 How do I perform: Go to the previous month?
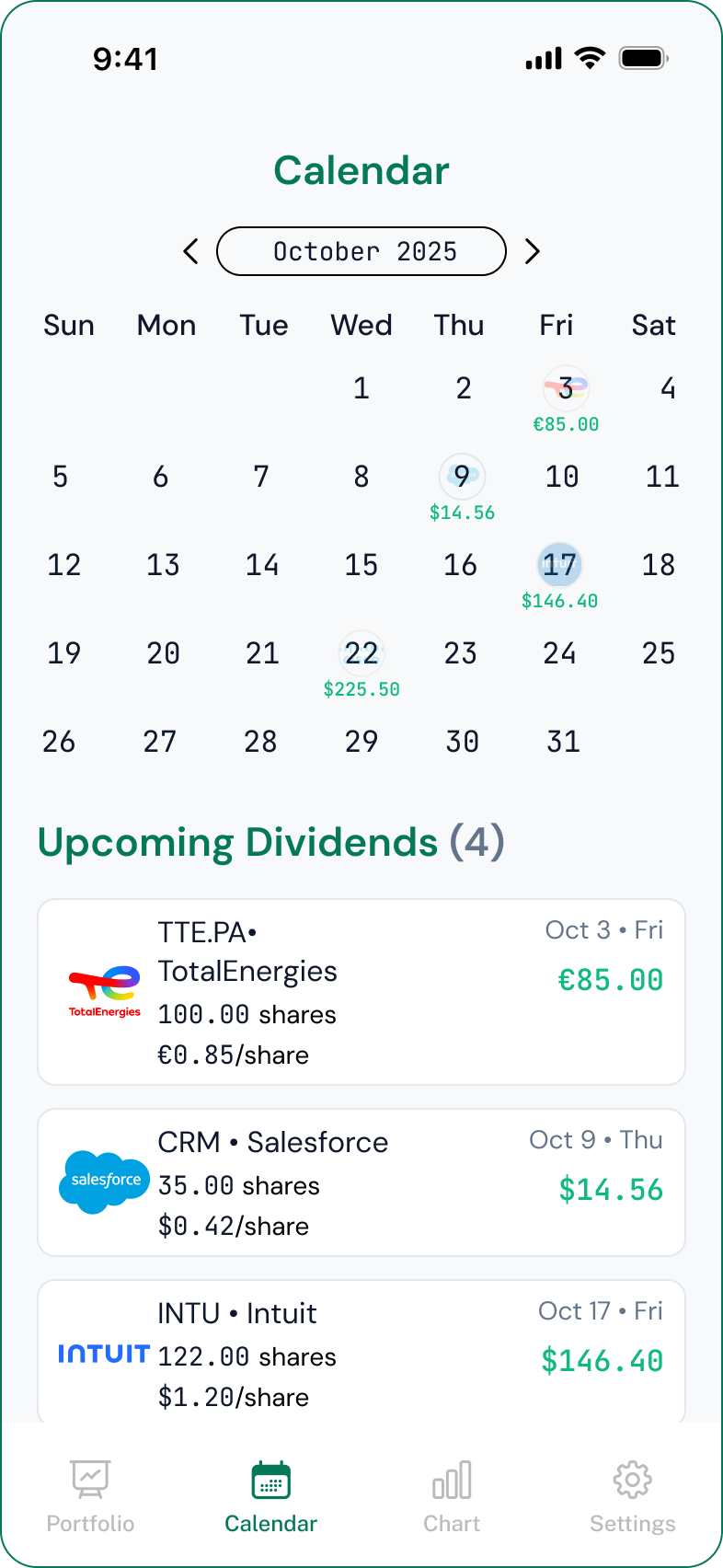point(190,251)
